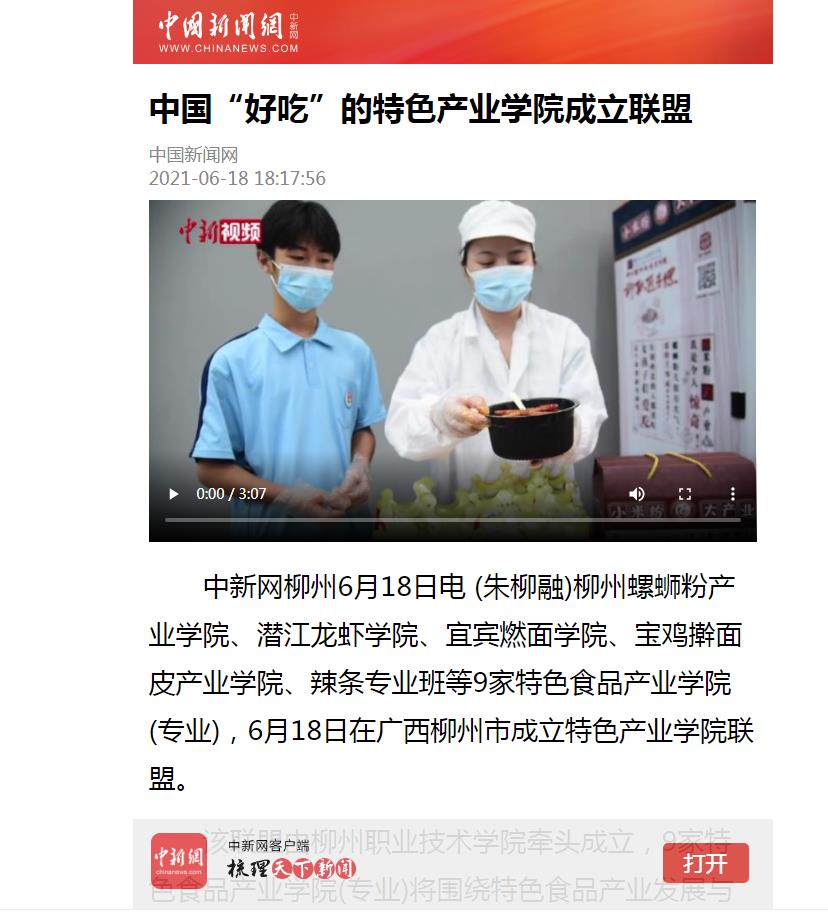Seek along the video progress bar
Screen dimensions: 828x912
tap(452, 520)
